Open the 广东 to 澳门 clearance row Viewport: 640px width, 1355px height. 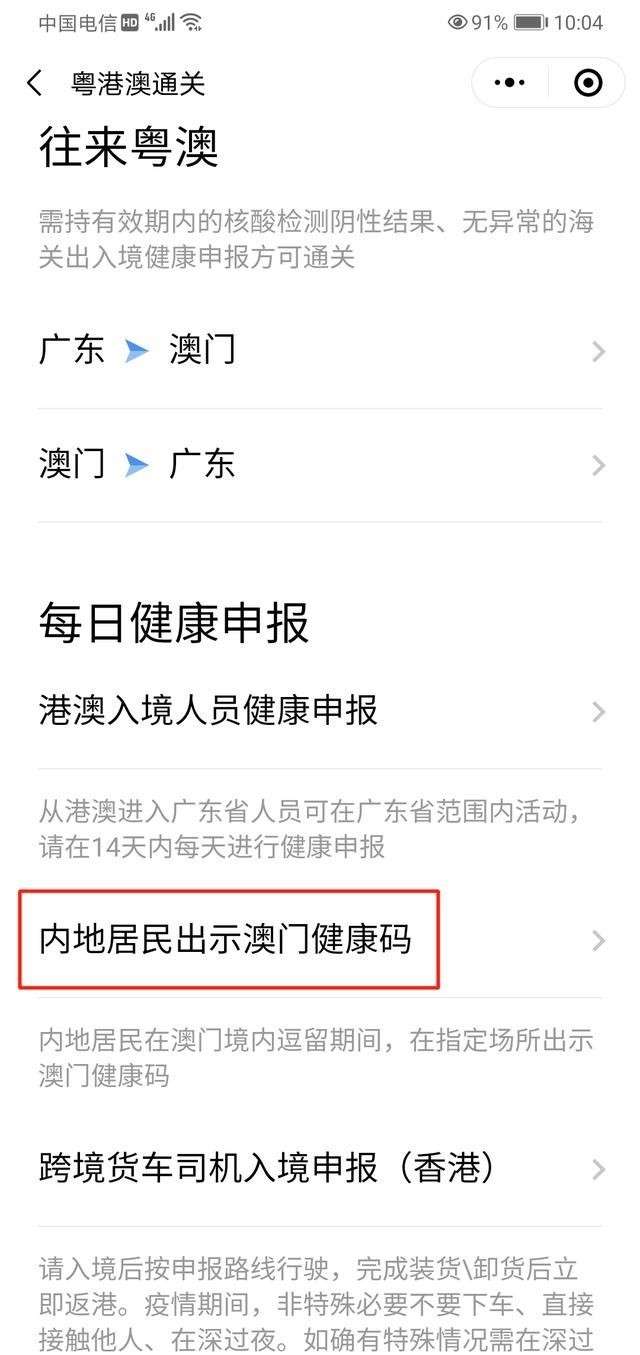click(320, 352)
